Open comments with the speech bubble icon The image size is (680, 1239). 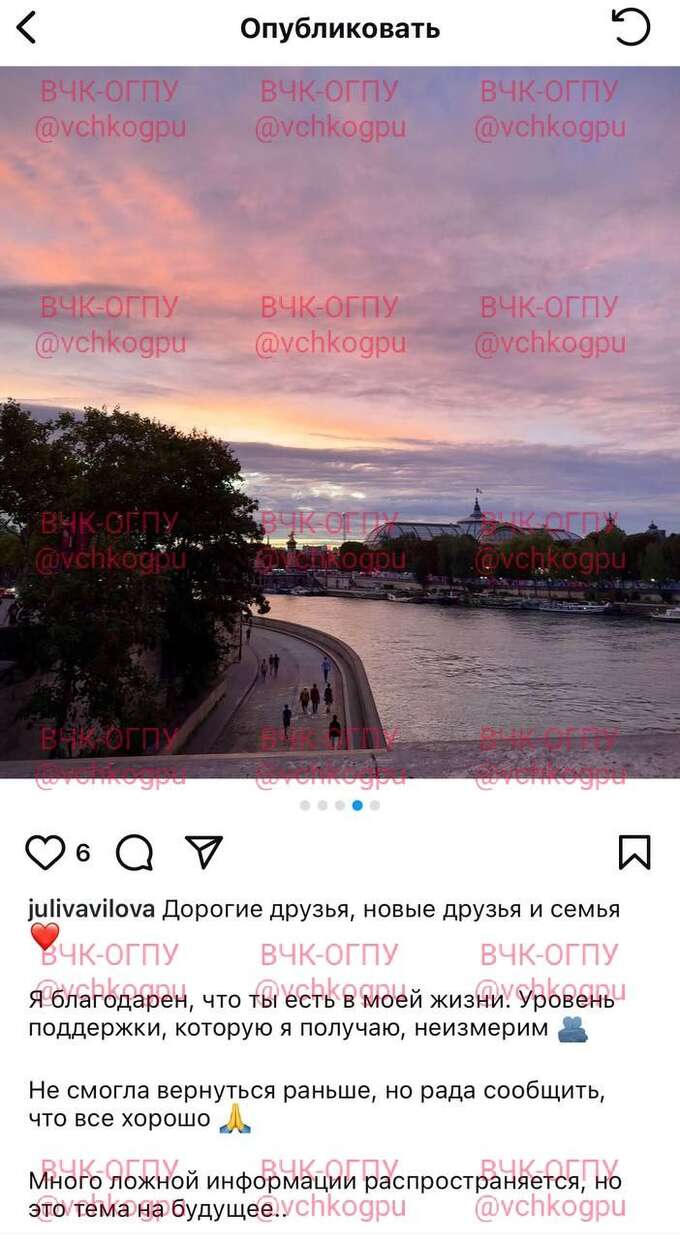click(135, 853)
